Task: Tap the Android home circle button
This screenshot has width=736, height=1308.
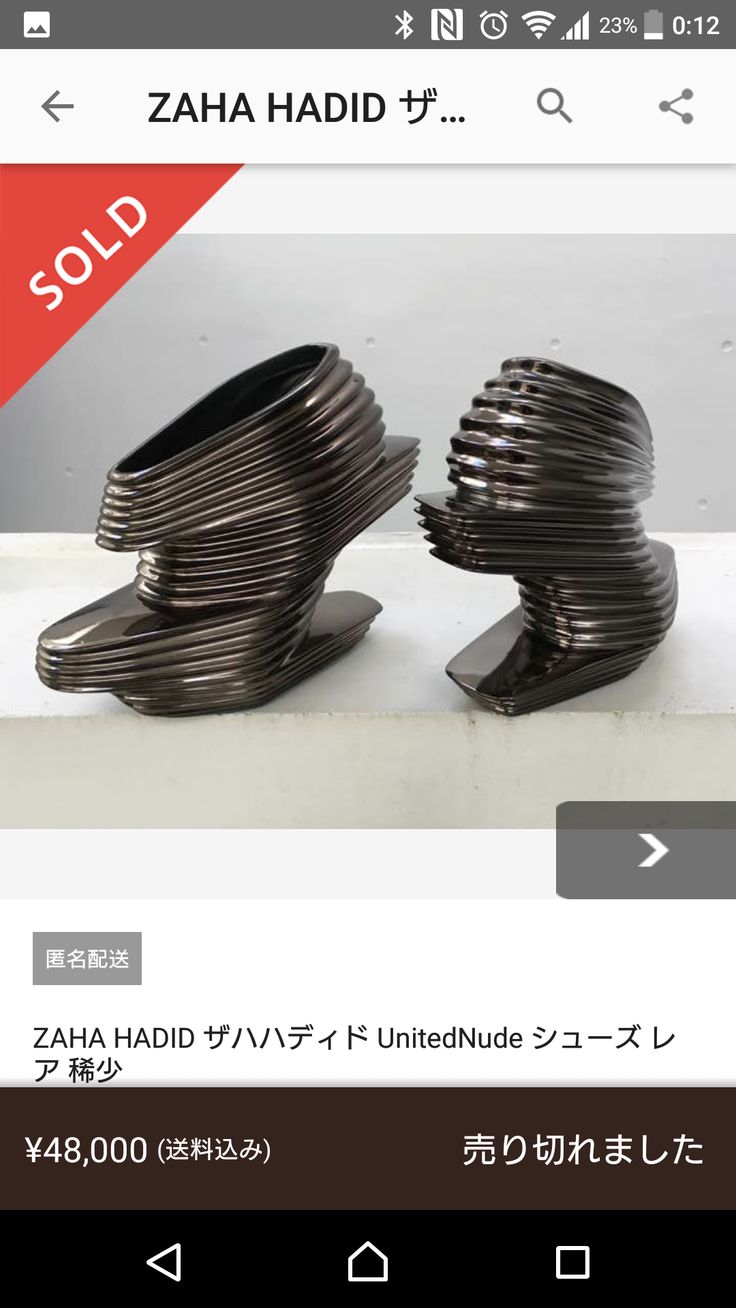Action: (367, 1262)
